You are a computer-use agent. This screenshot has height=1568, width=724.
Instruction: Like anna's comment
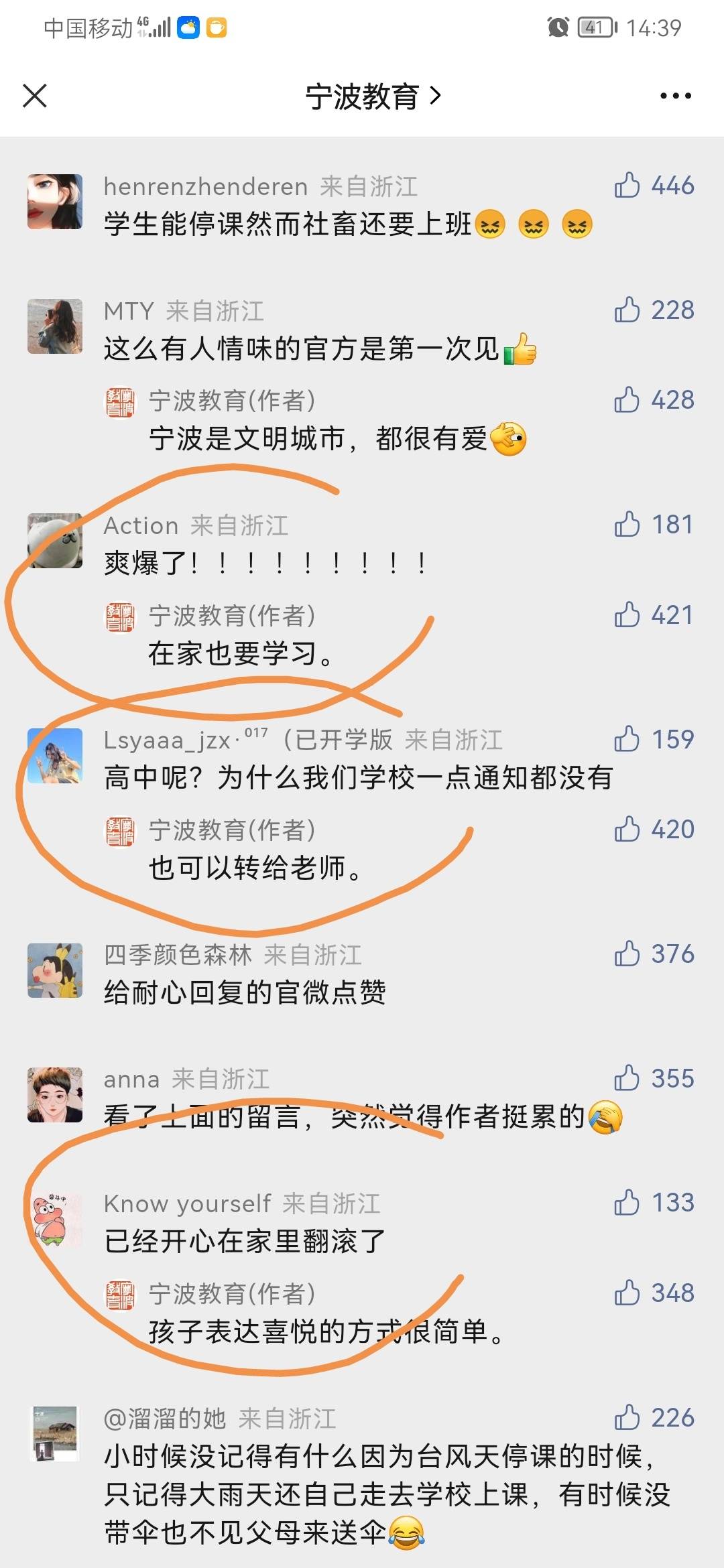tap(627, 1078)
